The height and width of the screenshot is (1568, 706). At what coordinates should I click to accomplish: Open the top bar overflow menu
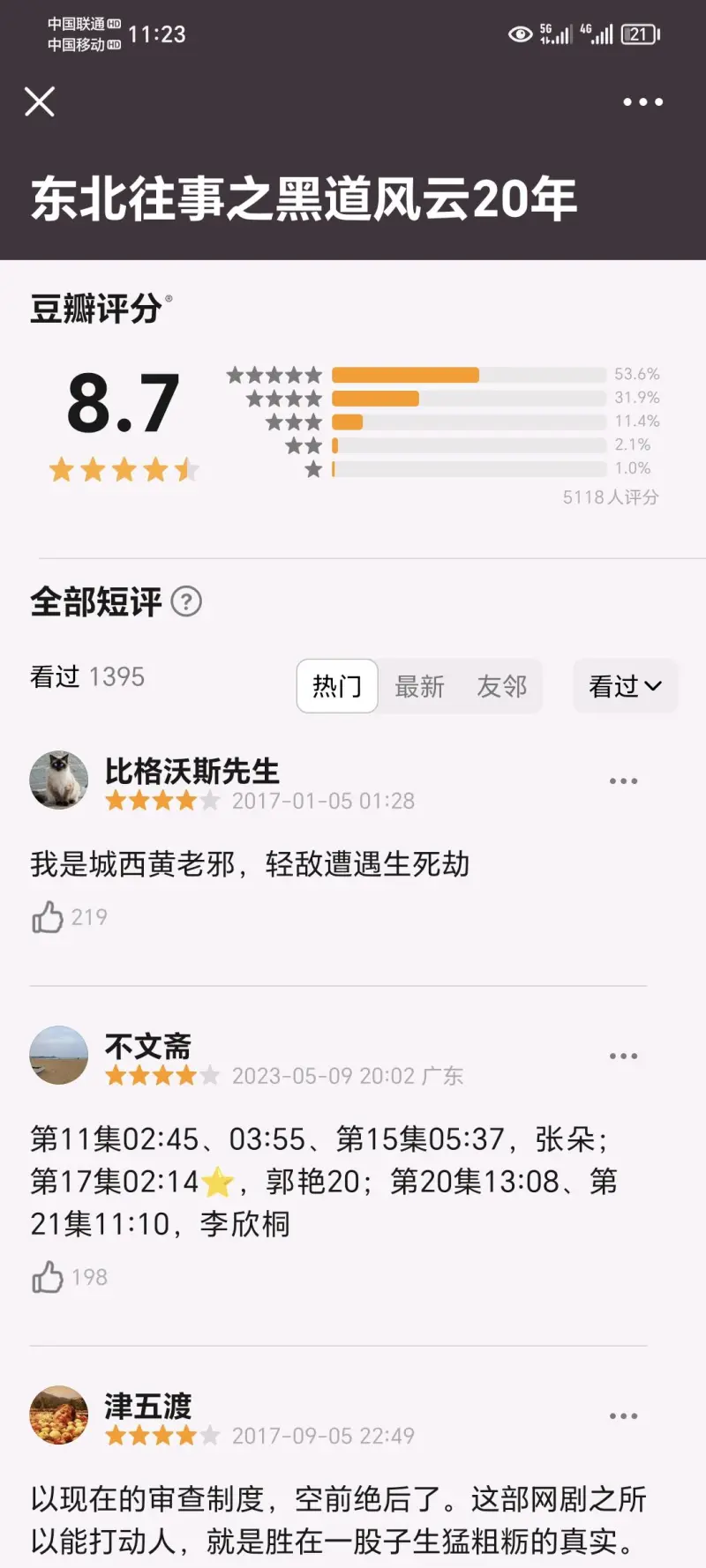point(642,102)
